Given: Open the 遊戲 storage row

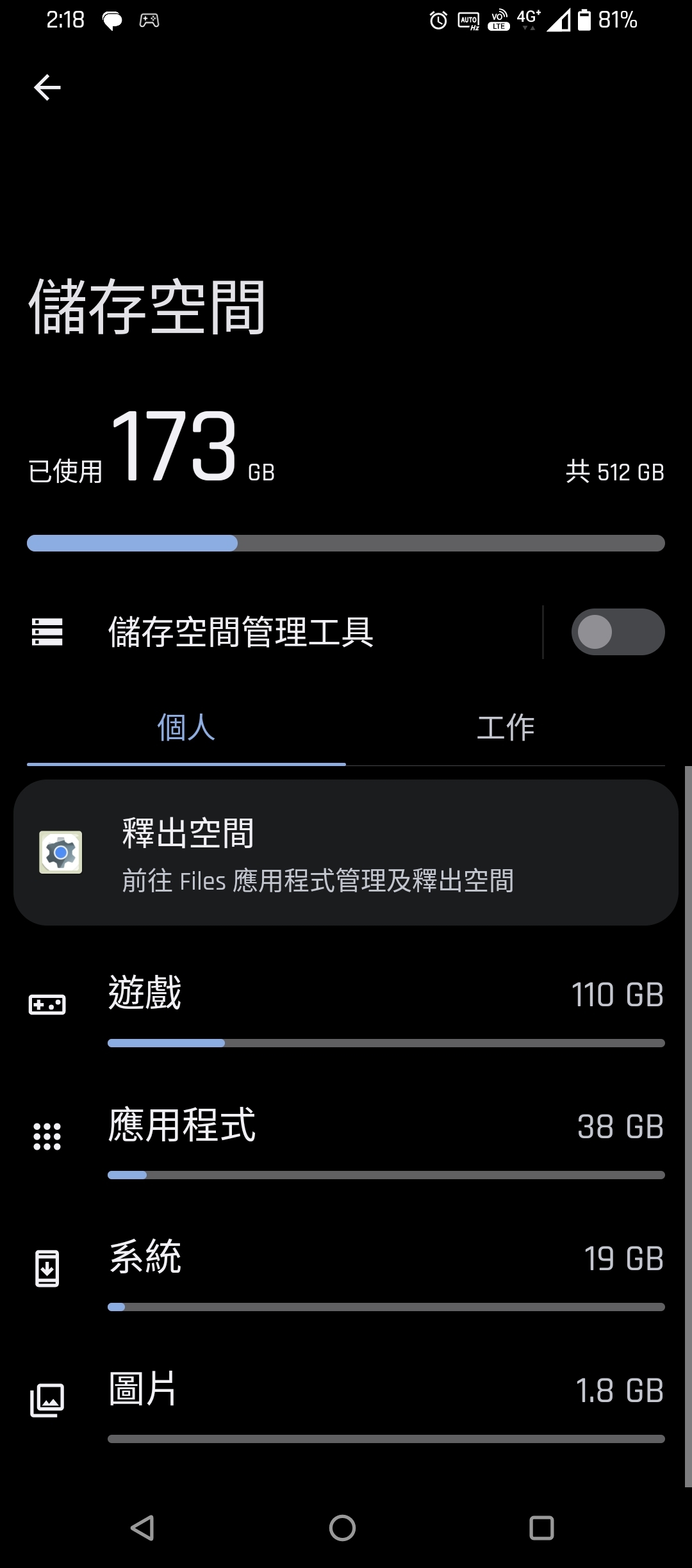Looking at the screenshot, I should 346,1009.
